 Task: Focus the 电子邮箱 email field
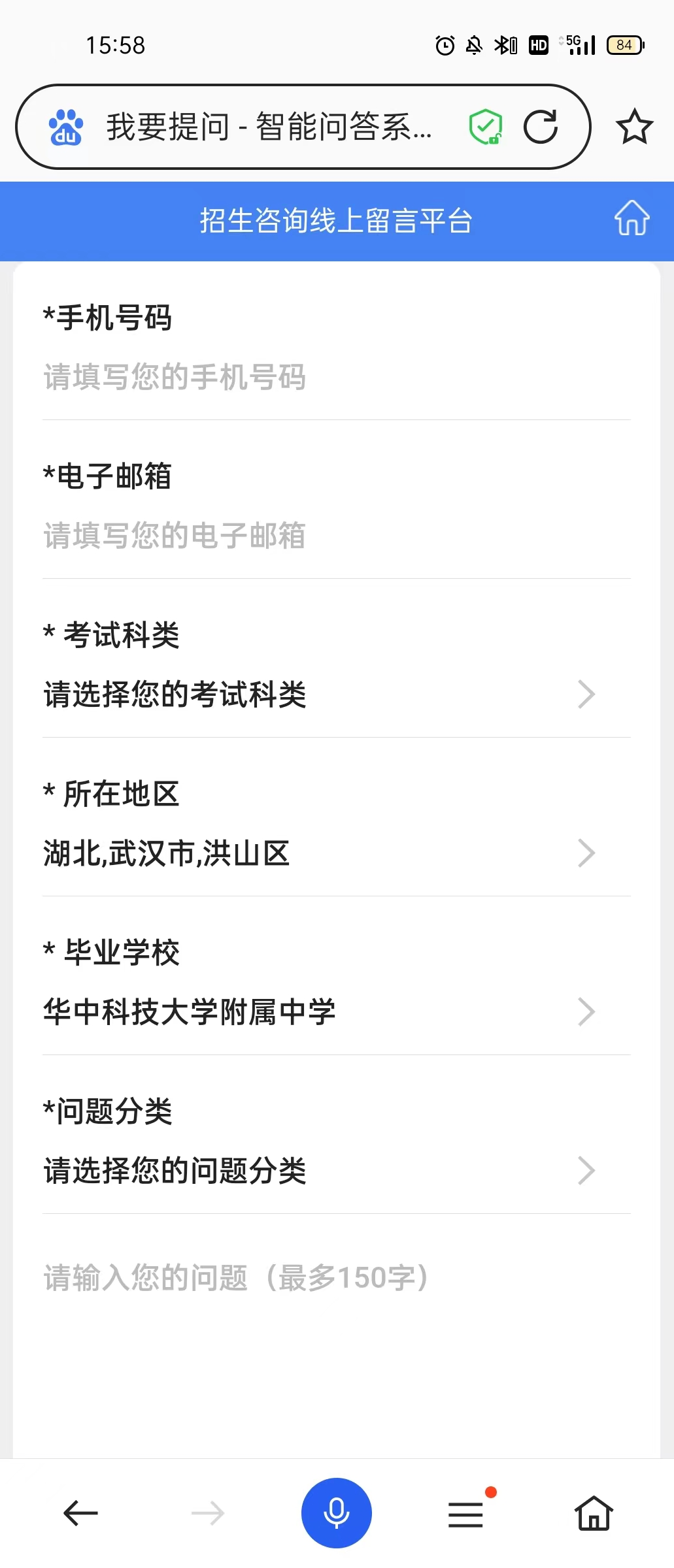point(336,536)
